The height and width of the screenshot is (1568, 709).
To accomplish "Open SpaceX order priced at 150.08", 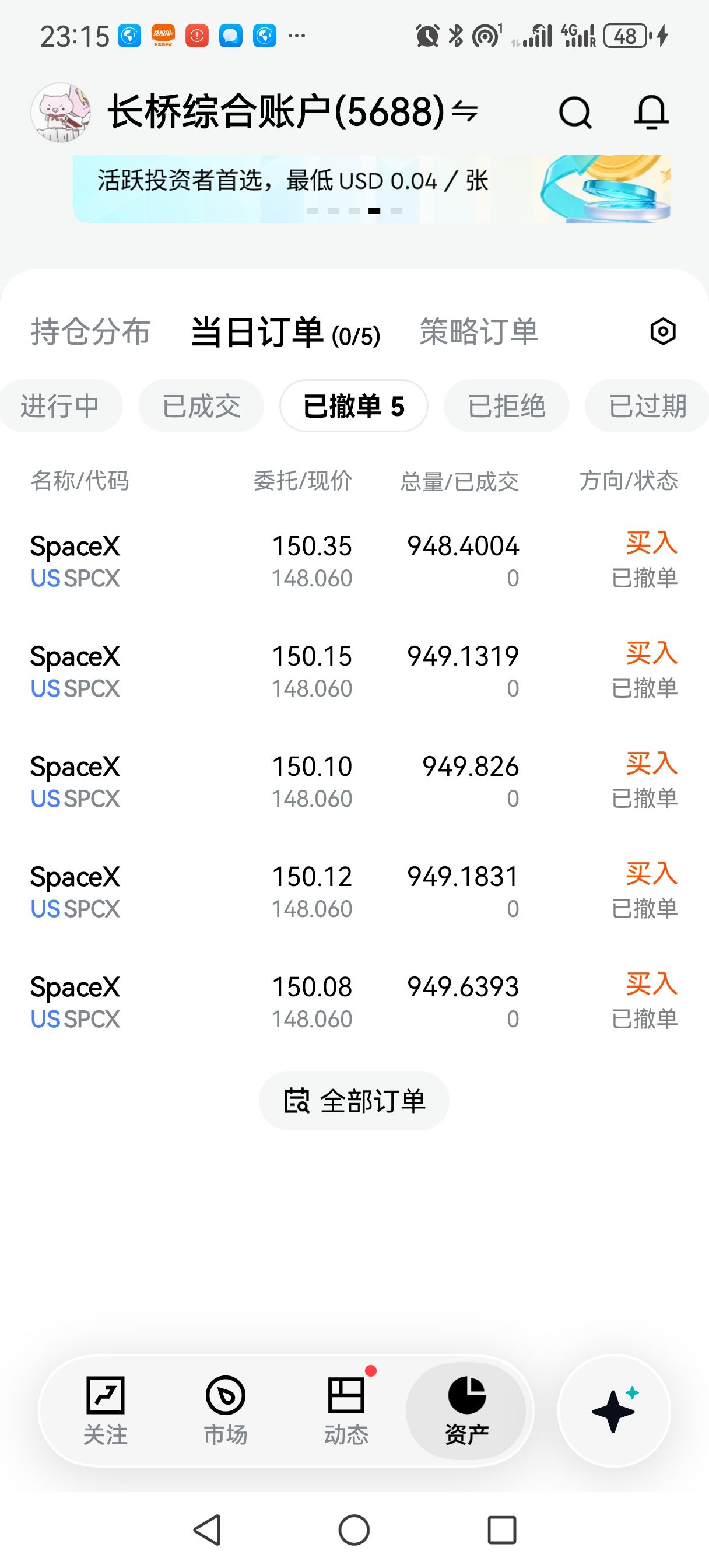I will (354, 1002).
